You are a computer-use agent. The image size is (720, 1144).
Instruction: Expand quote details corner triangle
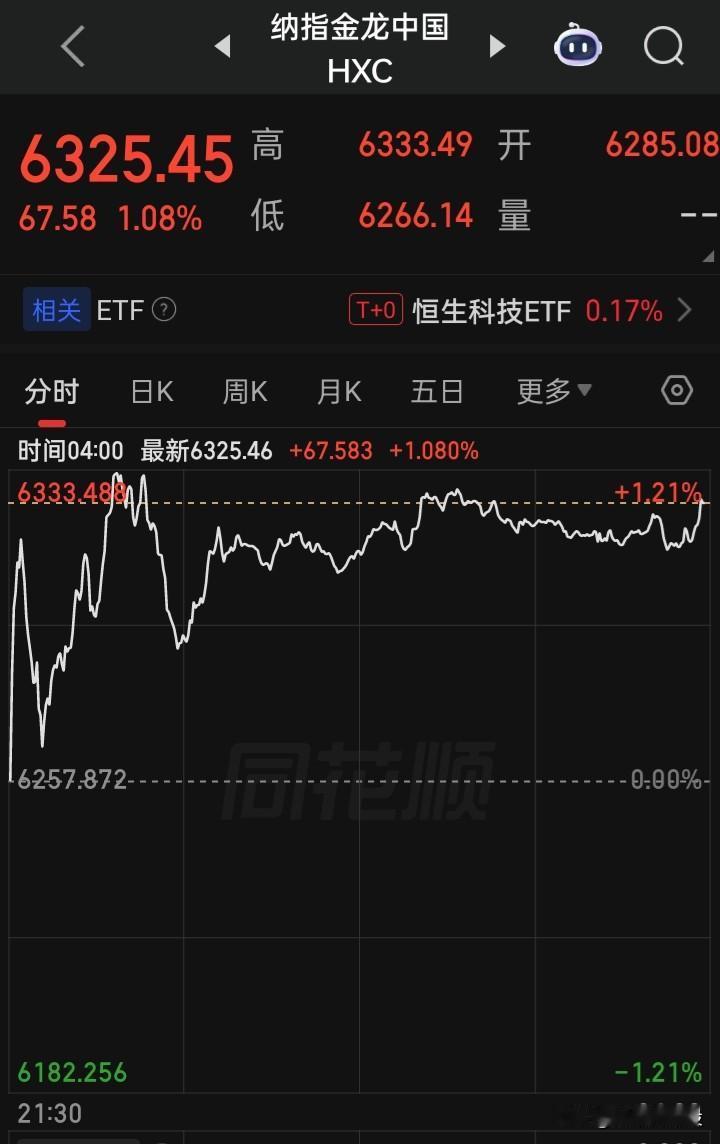708,256
